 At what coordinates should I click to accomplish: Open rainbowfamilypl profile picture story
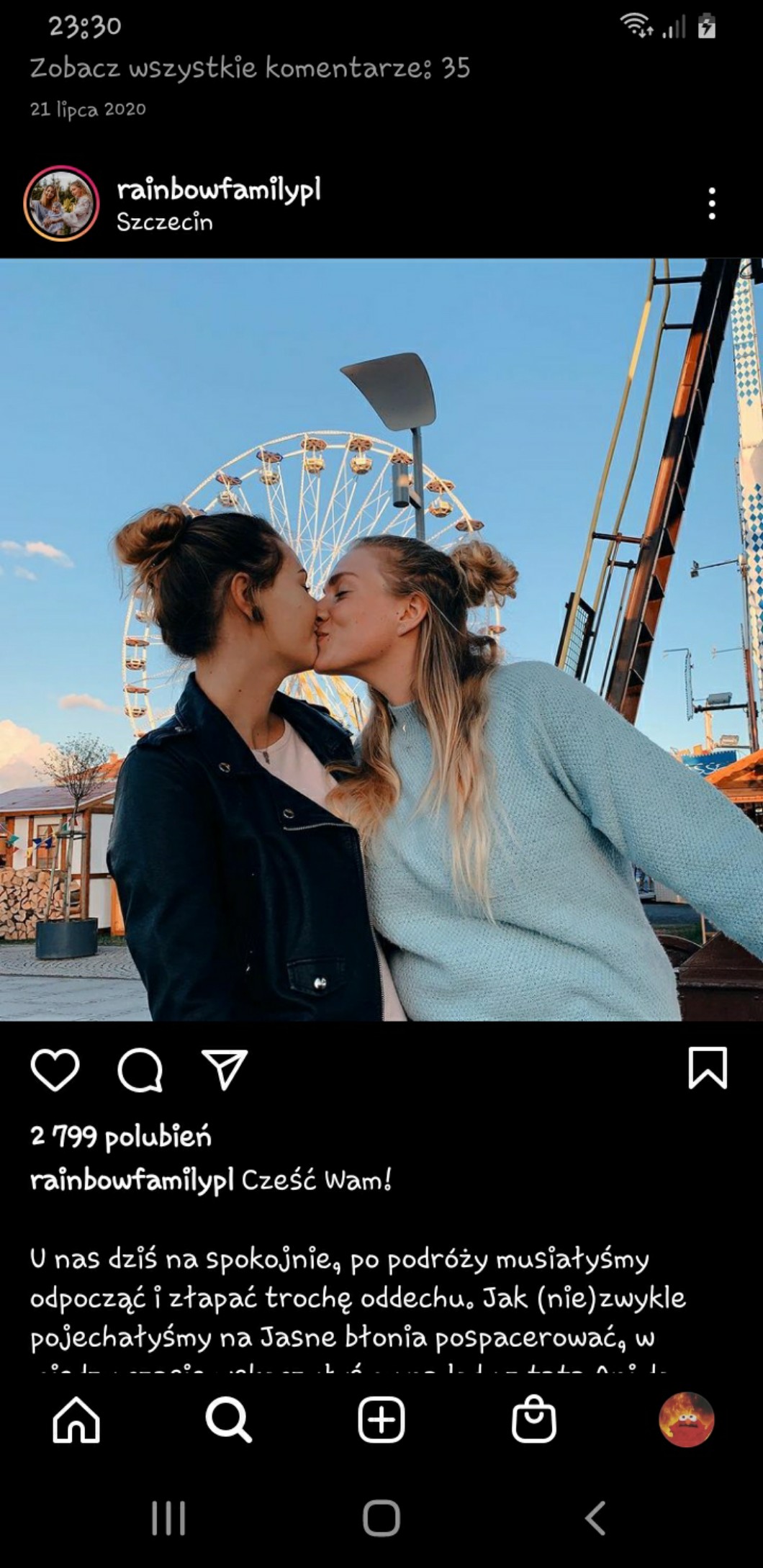pos(61,204)
